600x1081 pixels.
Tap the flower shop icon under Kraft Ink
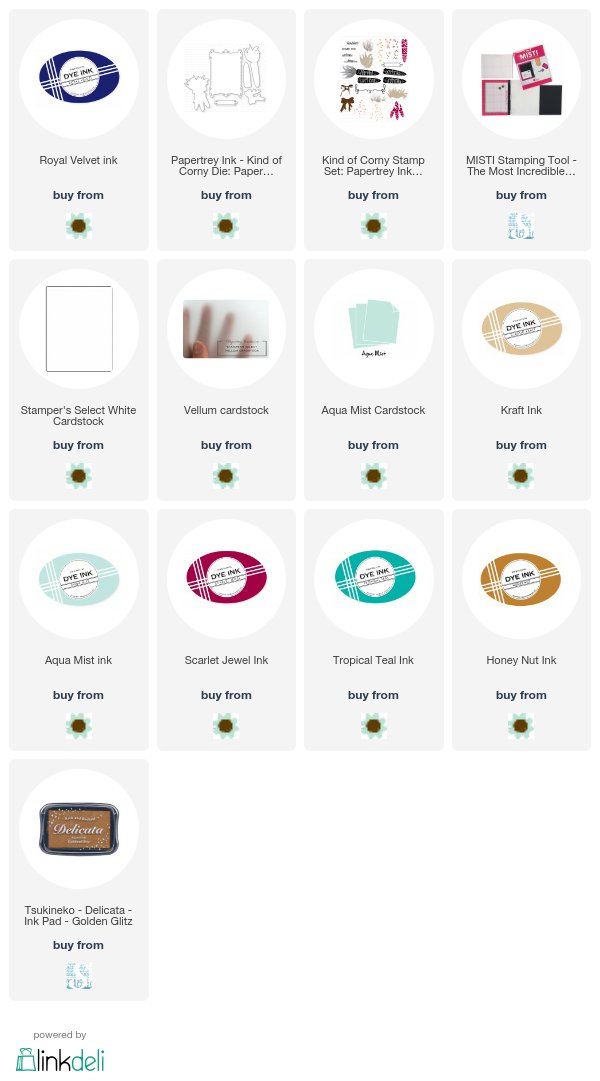click(x=521, y=476)
